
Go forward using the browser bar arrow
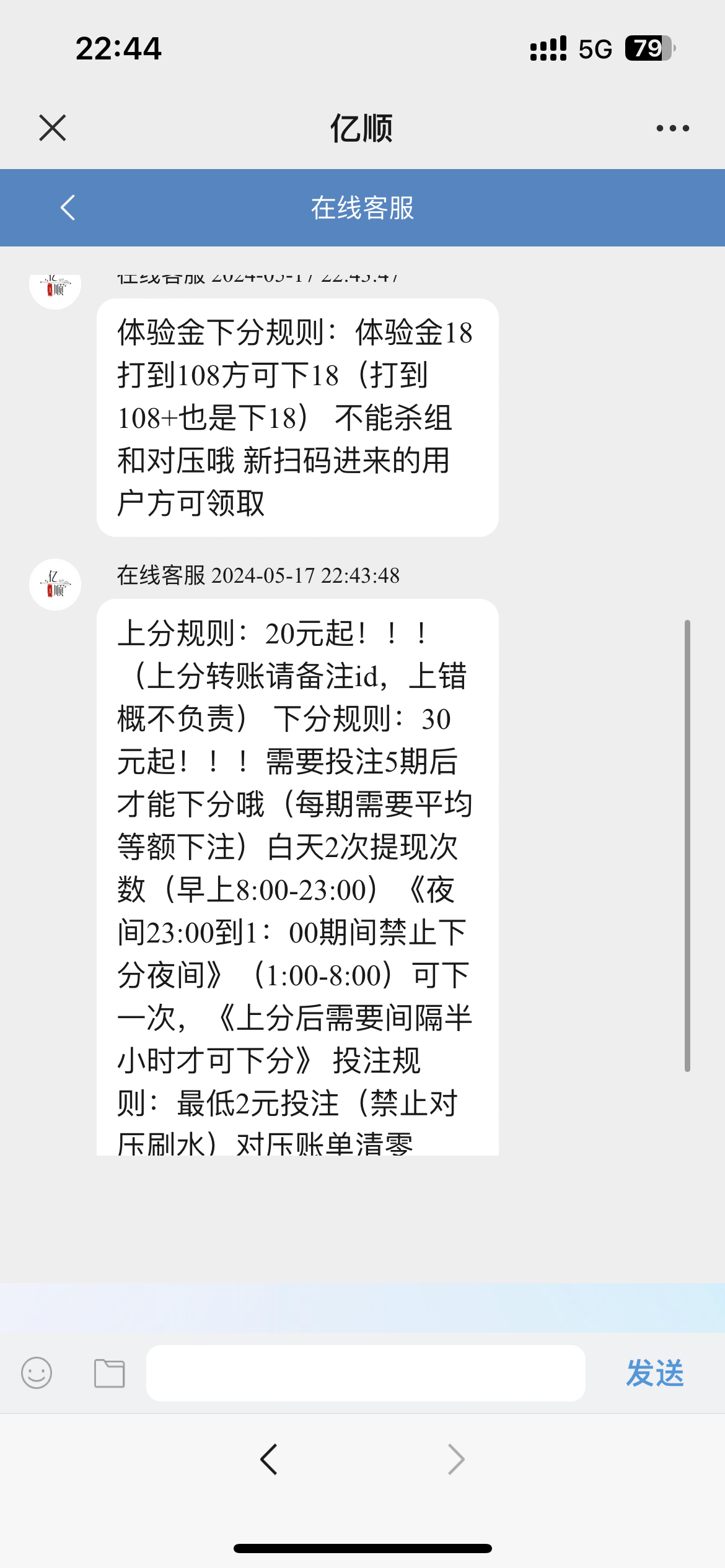coord(456,1460)
